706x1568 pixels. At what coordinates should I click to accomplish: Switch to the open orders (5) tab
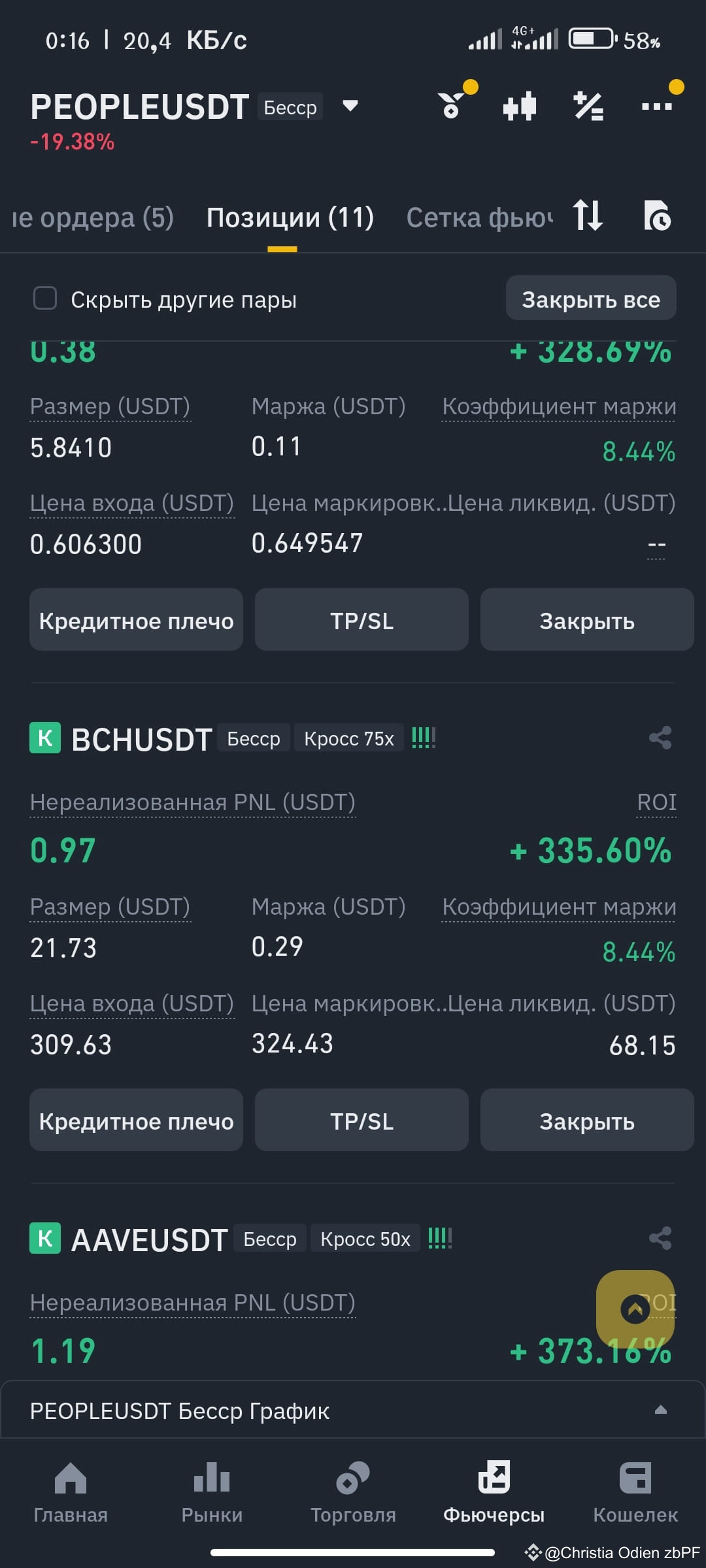click(x=93, y=218)
